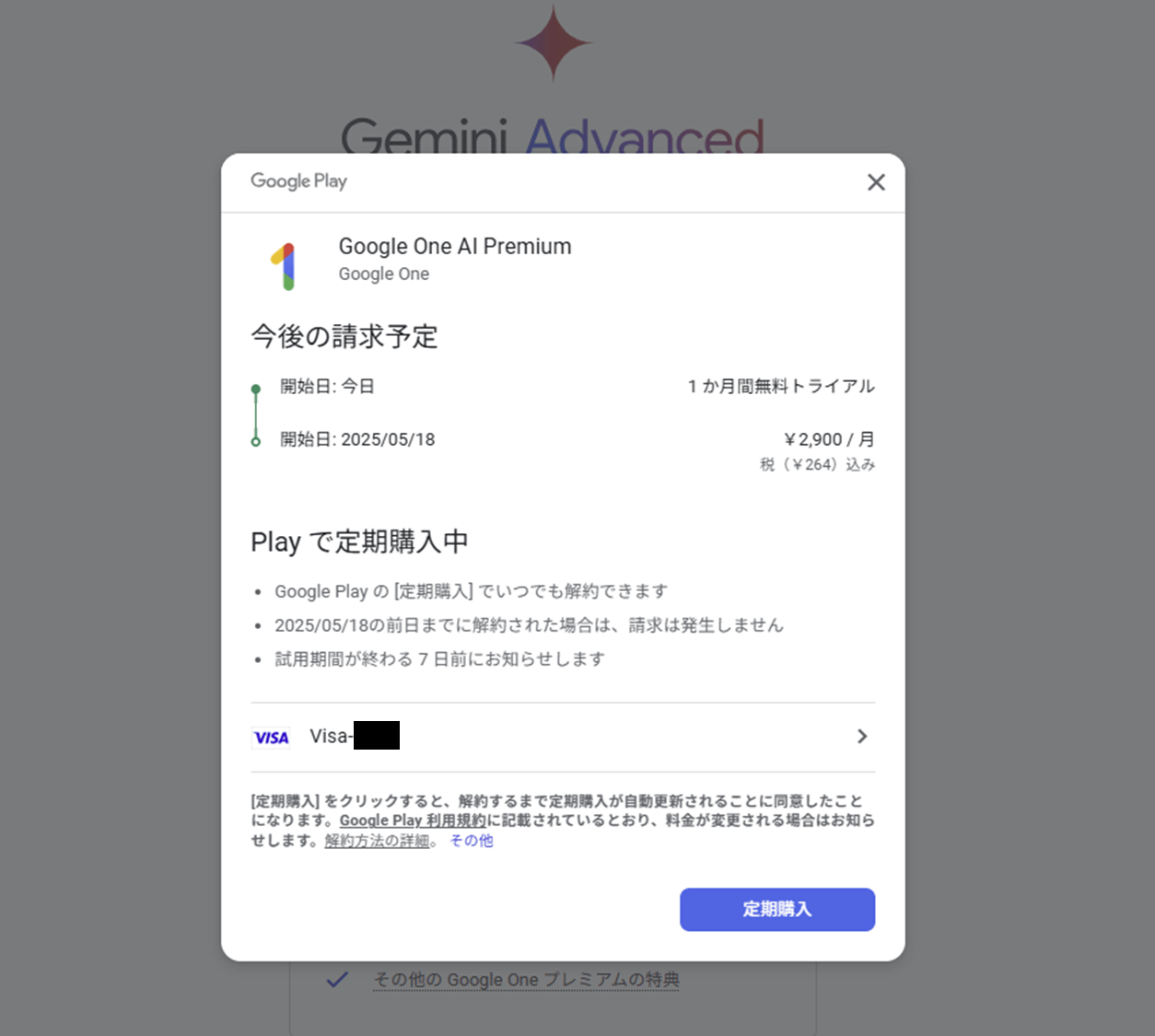Tap the その他 link
This screenshot has height=1036, width=1155.
(x=472, y=841)
